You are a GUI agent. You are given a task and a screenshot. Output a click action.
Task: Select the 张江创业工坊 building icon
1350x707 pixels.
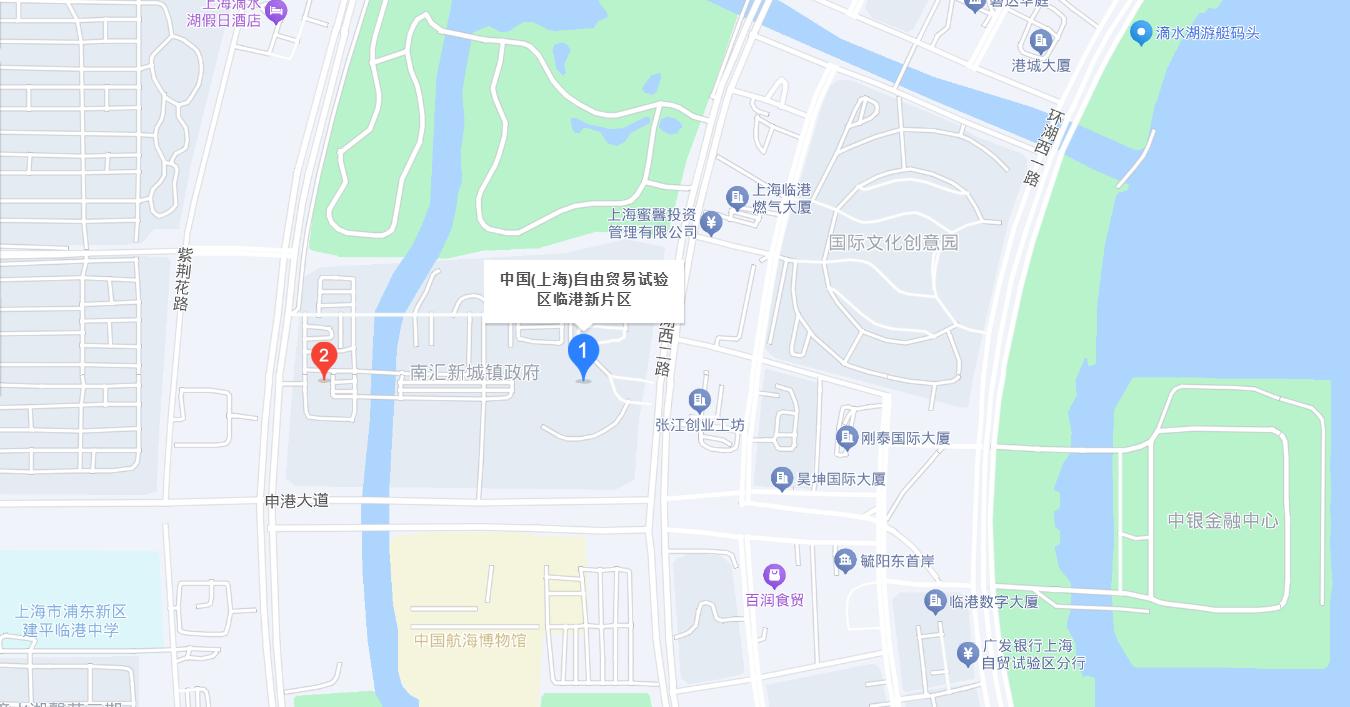click(x=700, y=401)
